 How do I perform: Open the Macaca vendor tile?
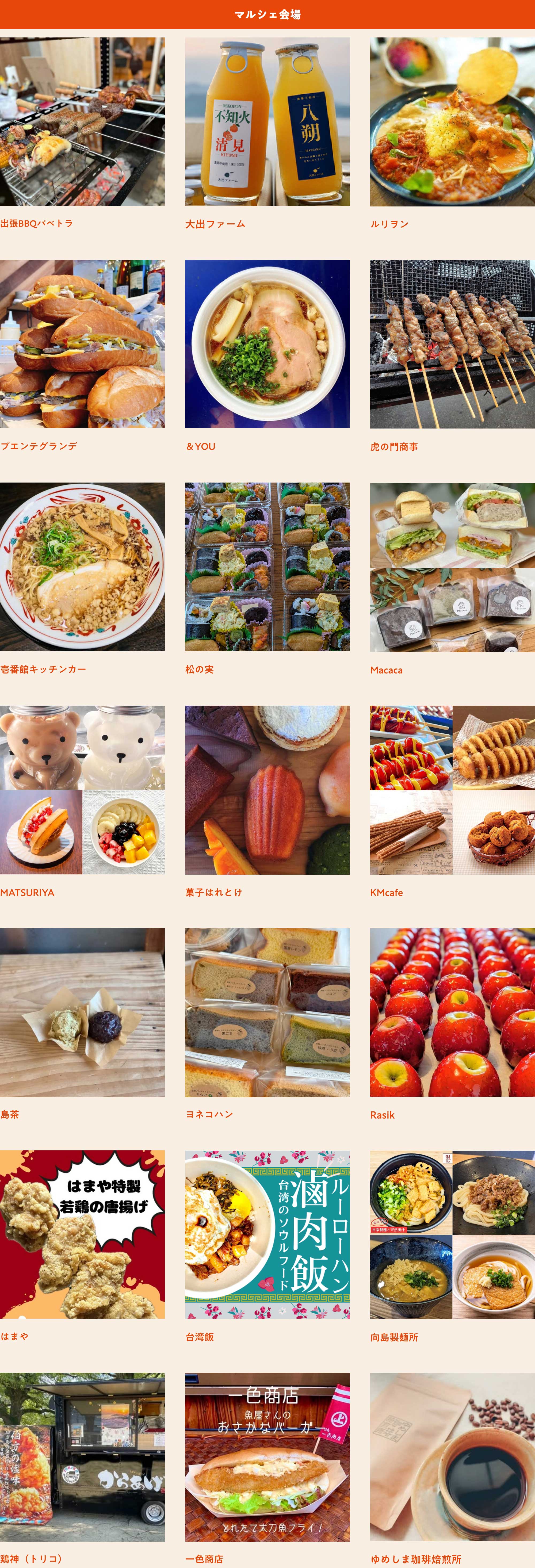[x=452, y=567]
